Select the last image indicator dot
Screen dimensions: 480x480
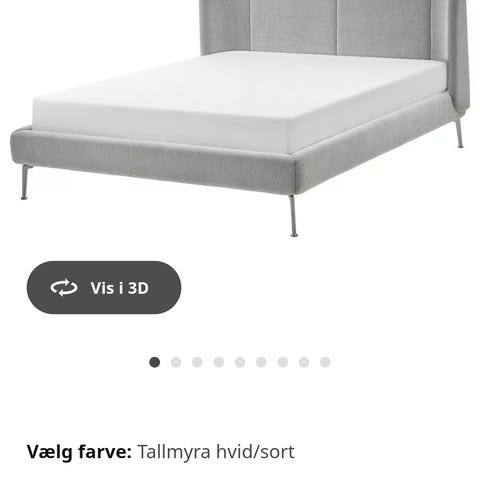(325, 362)
